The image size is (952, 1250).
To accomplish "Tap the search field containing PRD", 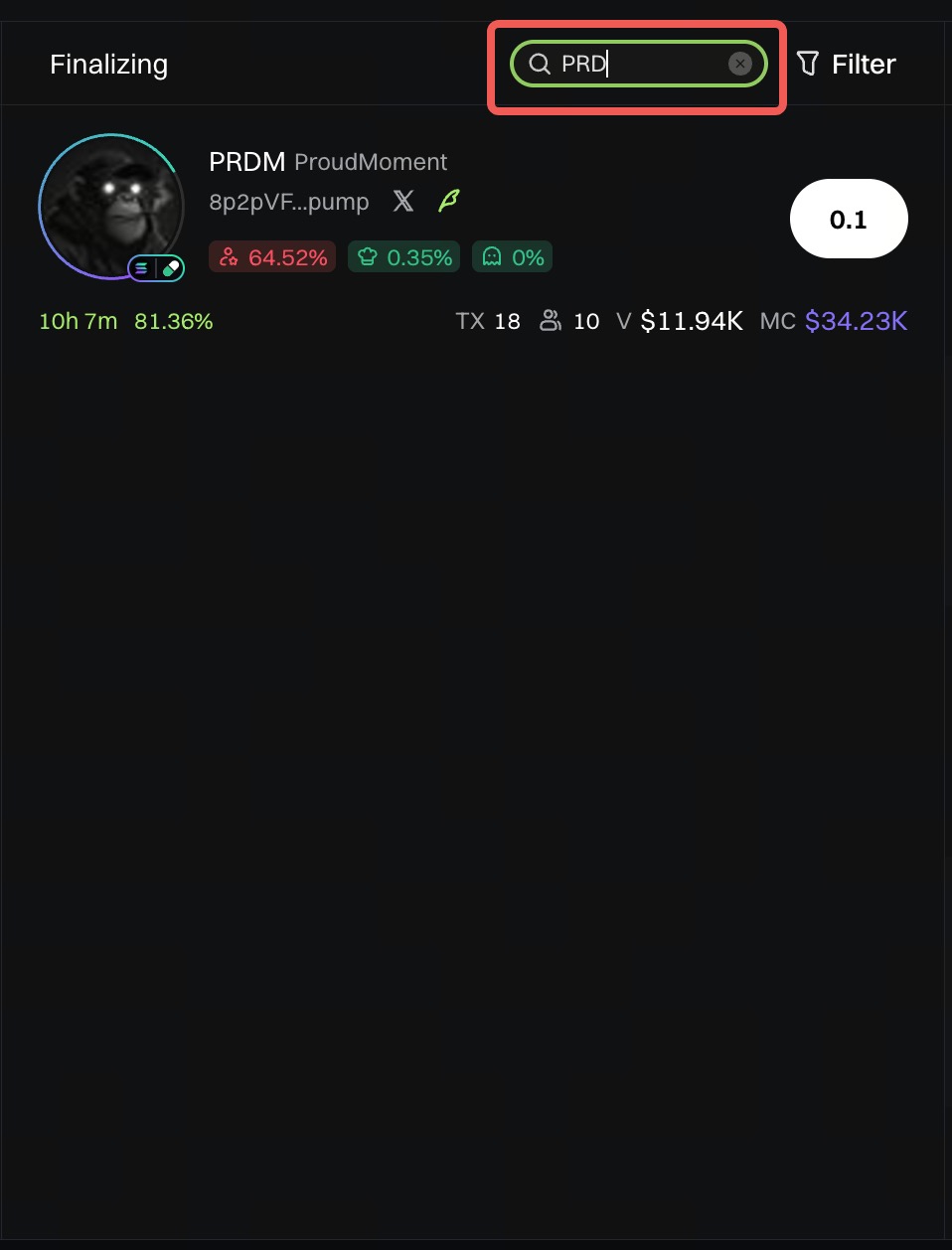I will pos(636,64).
